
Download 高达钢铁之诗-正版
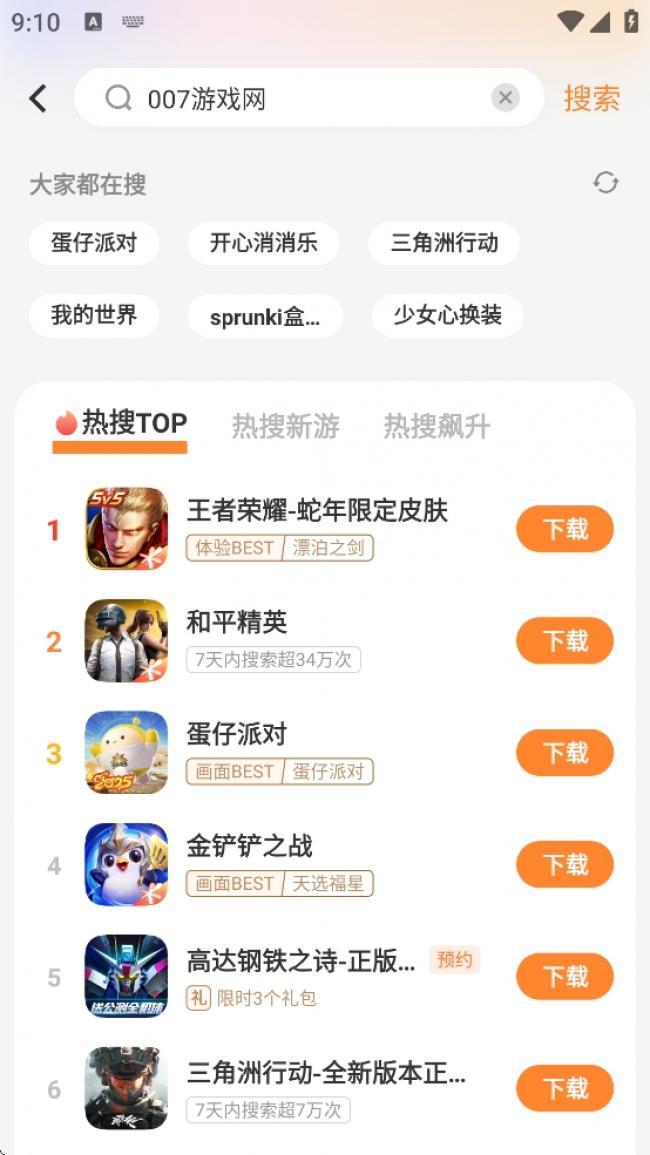point(565,977)
